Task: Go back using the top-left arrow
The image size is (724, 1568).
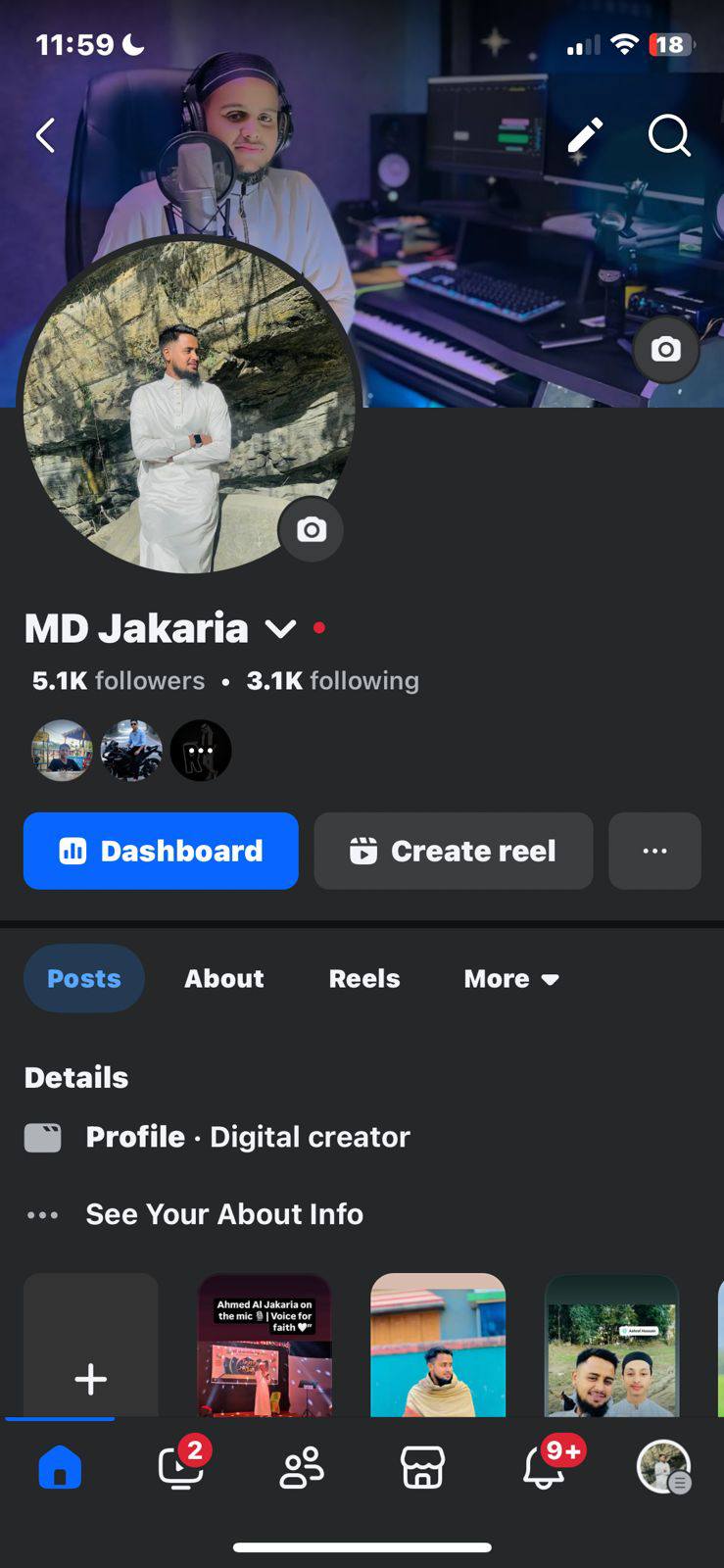Action: coord(45,135)
